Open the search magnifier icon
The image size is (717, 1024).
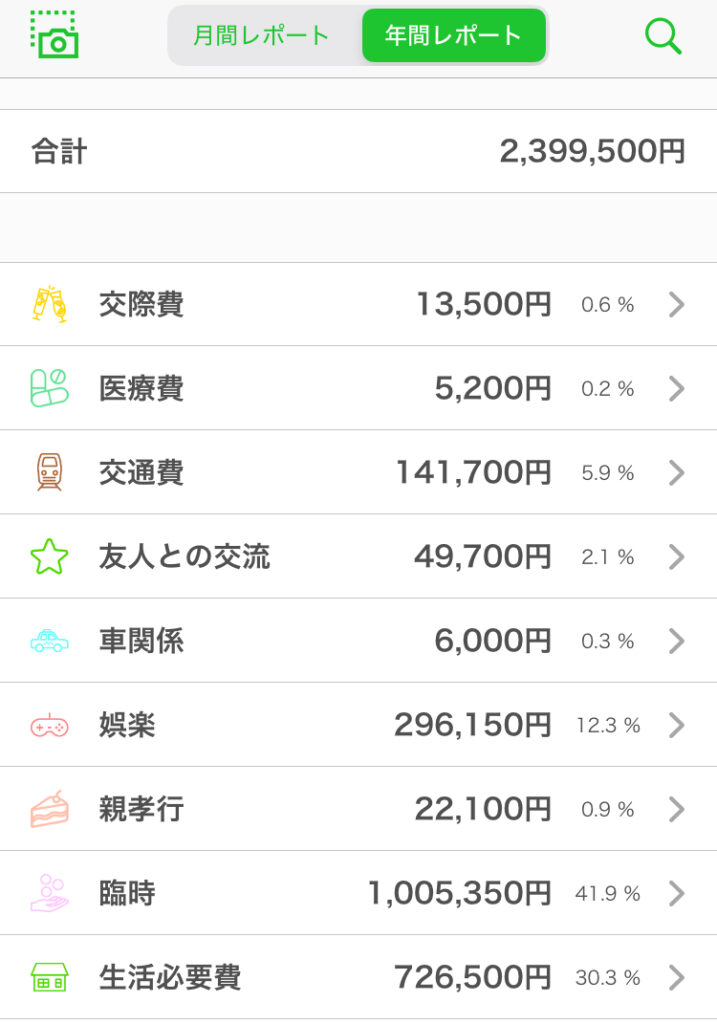[662, 36]
